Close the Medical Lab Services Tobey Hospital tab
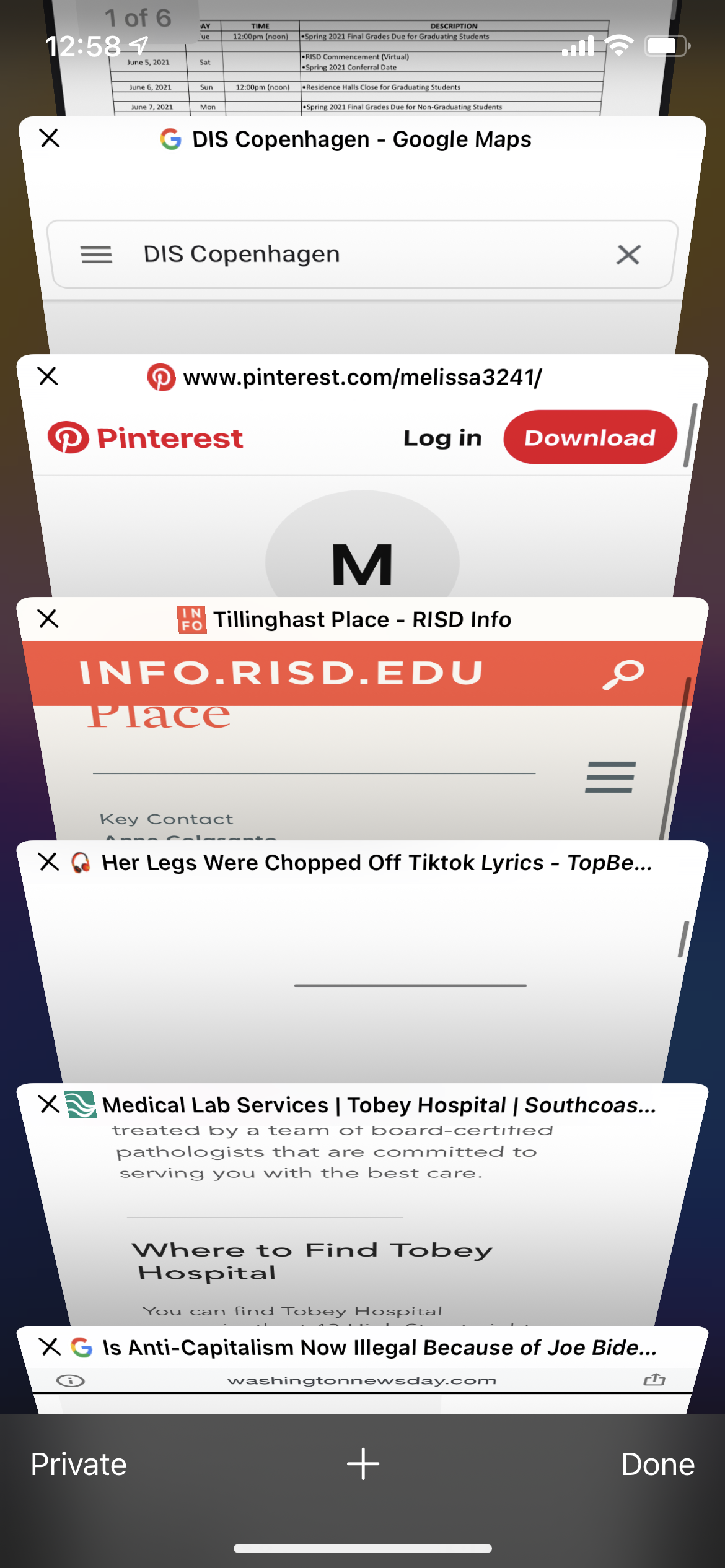The image size is (725, 1568). pos(48,1104)
